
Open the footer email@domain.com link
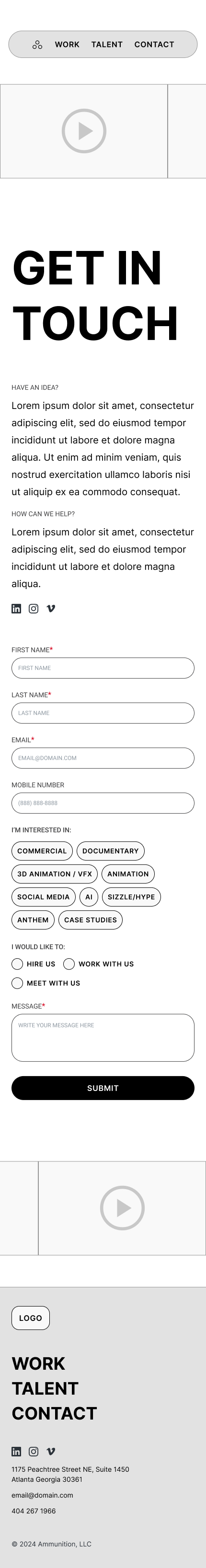pyautogui.click(x=42, y=1495)
